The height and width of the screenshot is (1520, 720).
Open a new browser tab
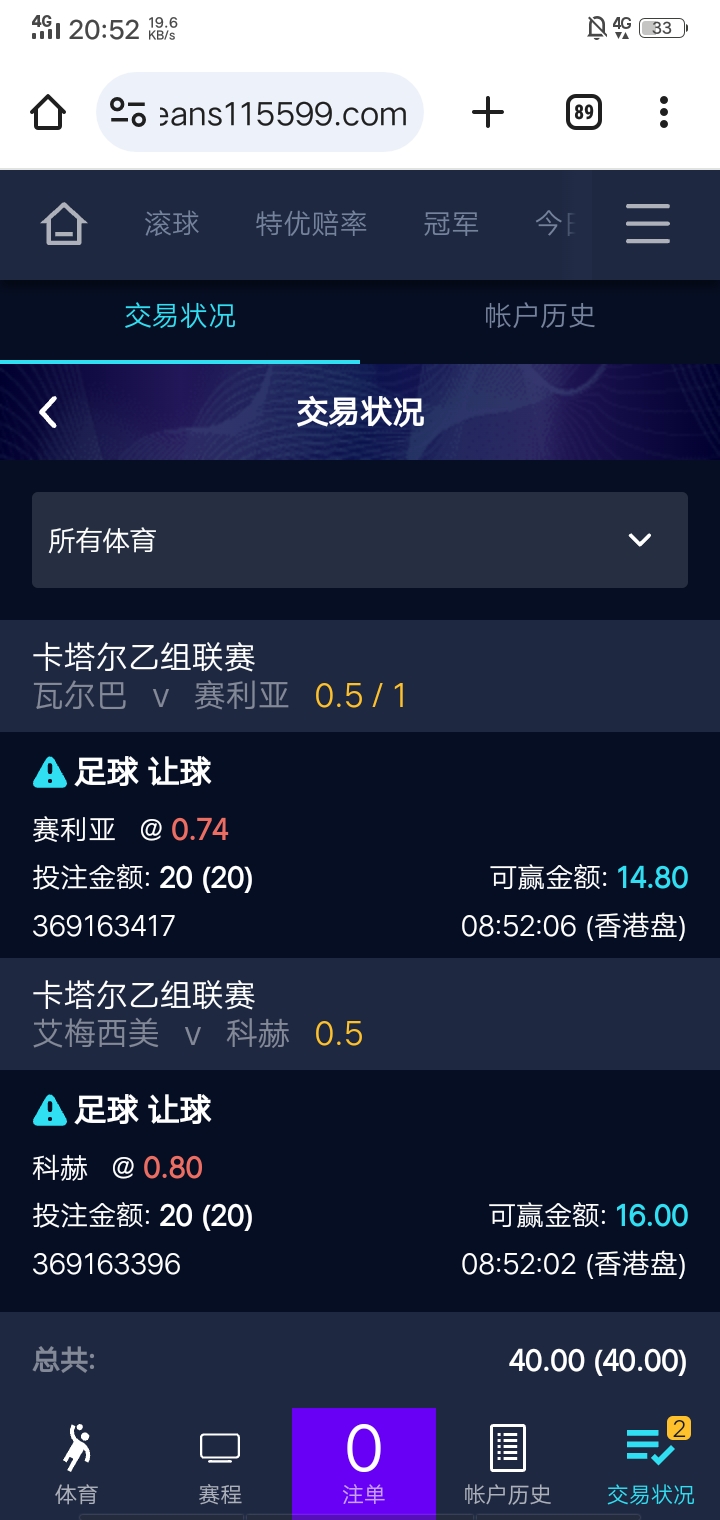(487, 112)
